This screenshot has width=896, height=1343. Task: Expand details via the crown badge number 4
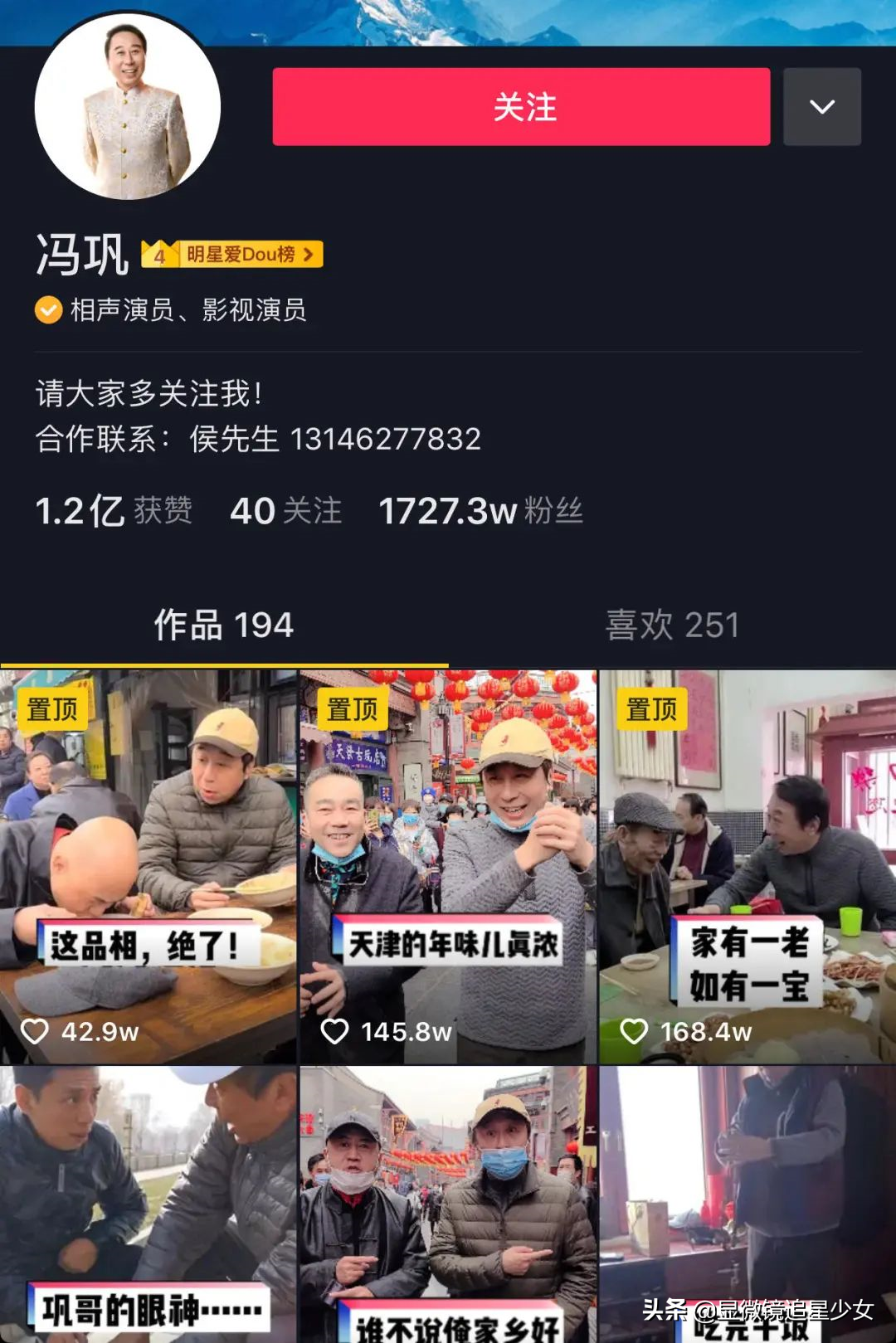[x=160, y=254]
